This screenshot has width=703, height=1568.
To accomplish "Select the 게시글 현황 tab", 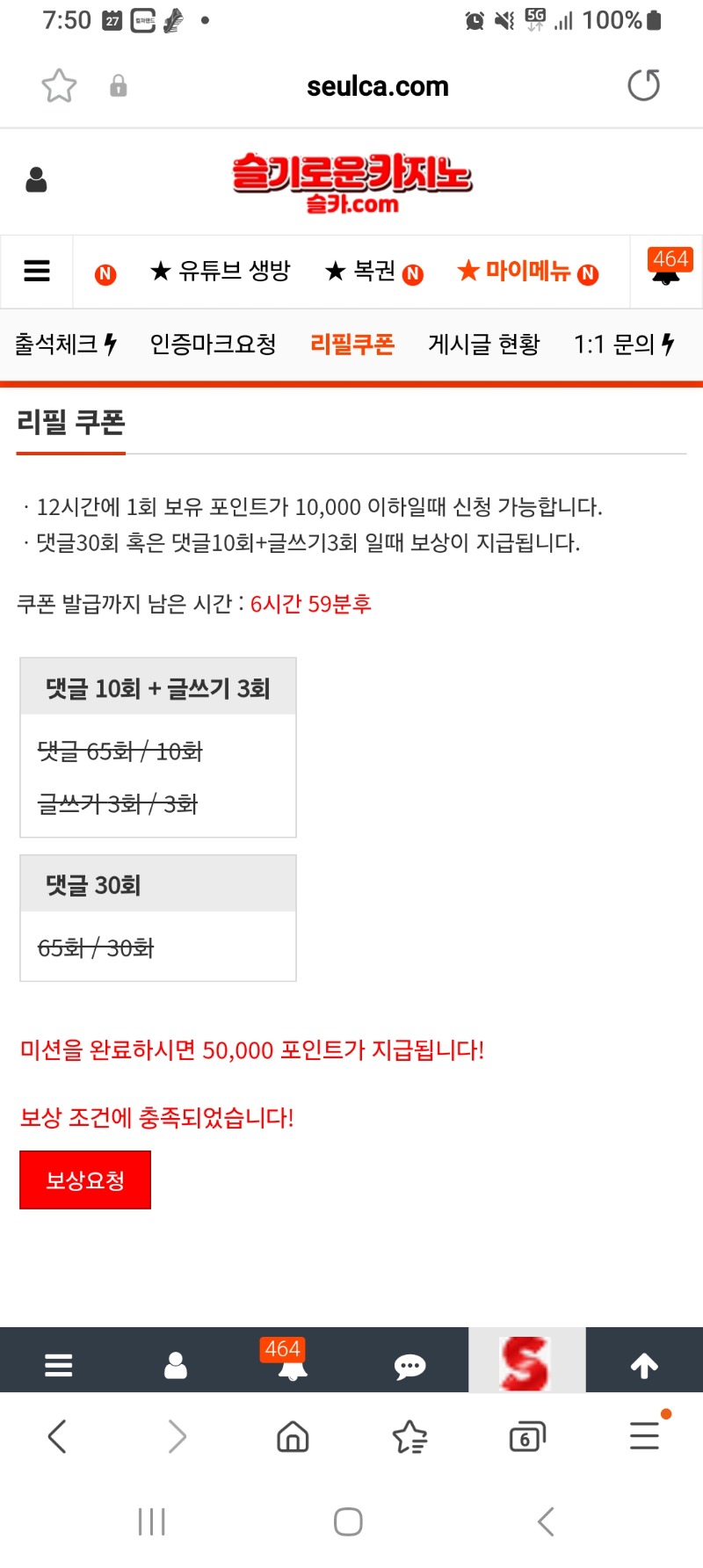I will pos(483,344).
